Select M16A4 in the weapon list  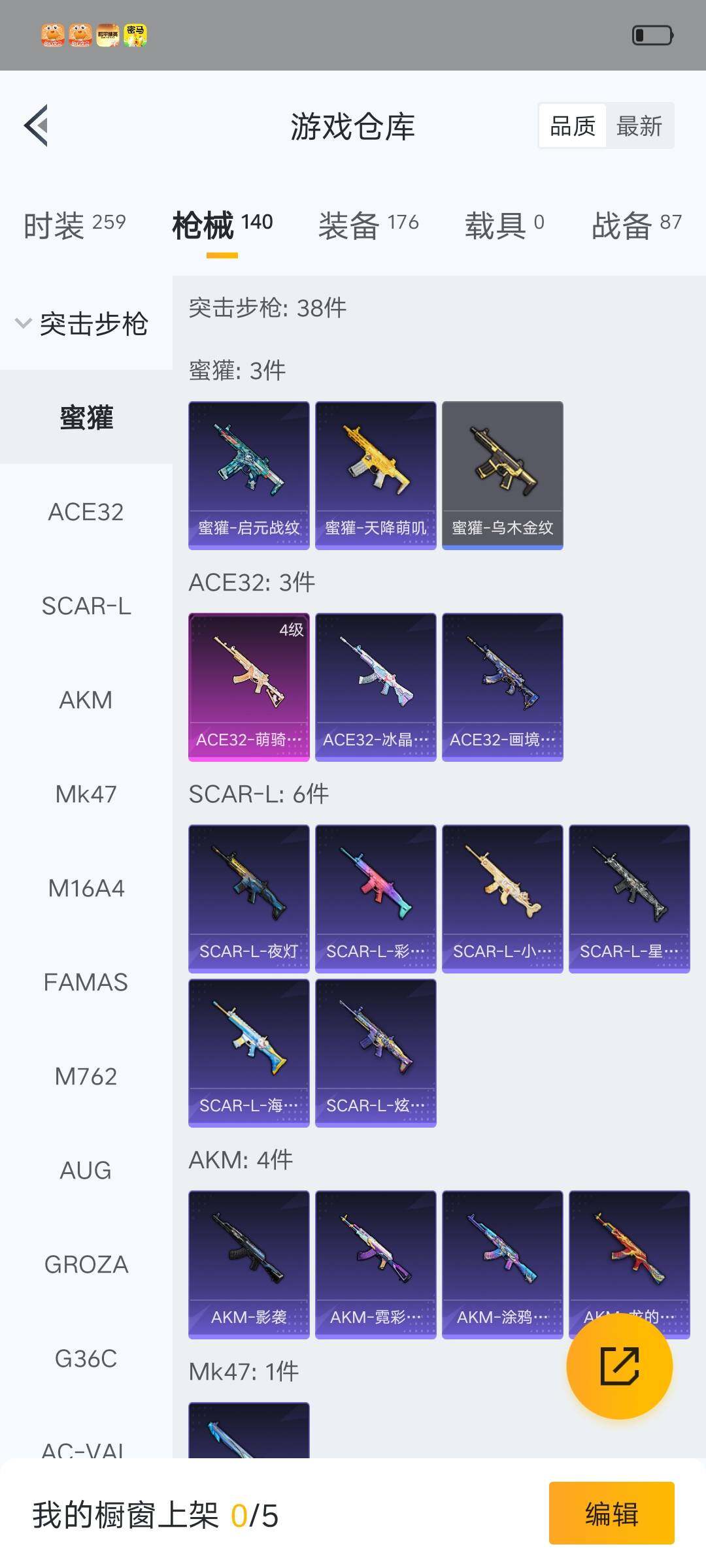click(x=86, y=889)
